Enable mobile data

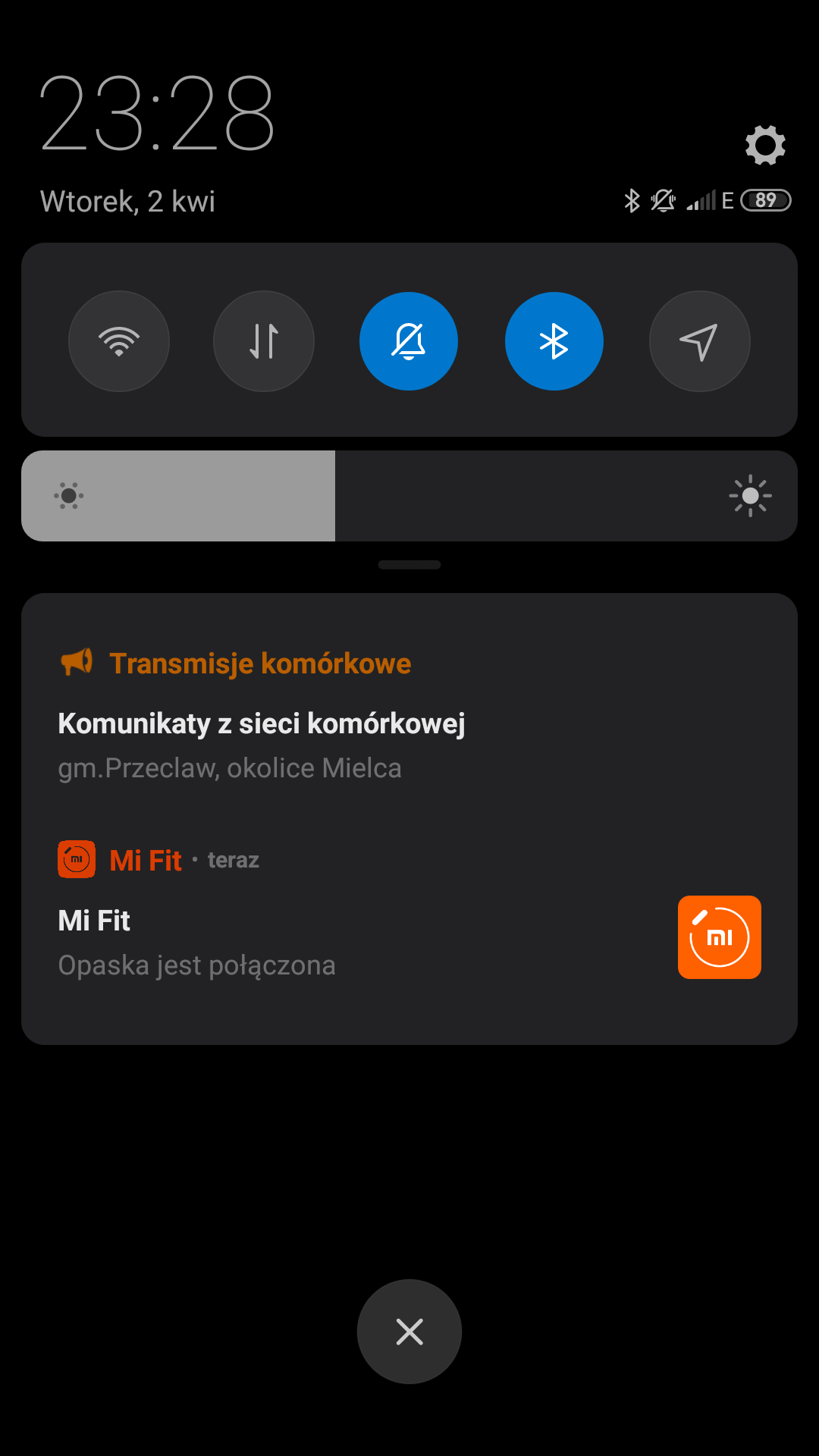pyautogui.click(x=264, y=341)
